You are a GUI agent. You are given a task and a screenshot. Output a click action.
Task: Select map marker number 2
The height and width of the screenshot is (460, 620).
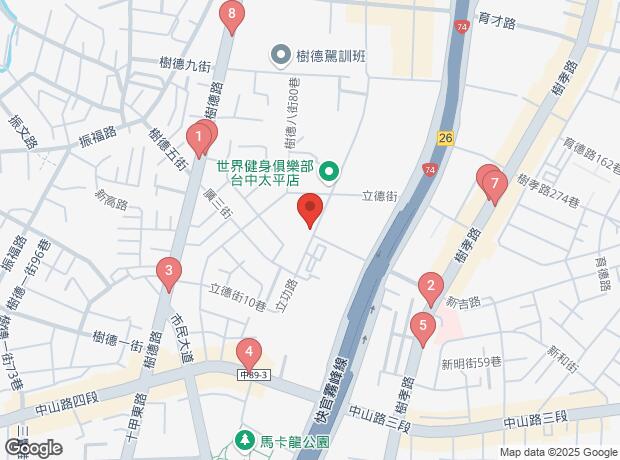pos(431,287)
